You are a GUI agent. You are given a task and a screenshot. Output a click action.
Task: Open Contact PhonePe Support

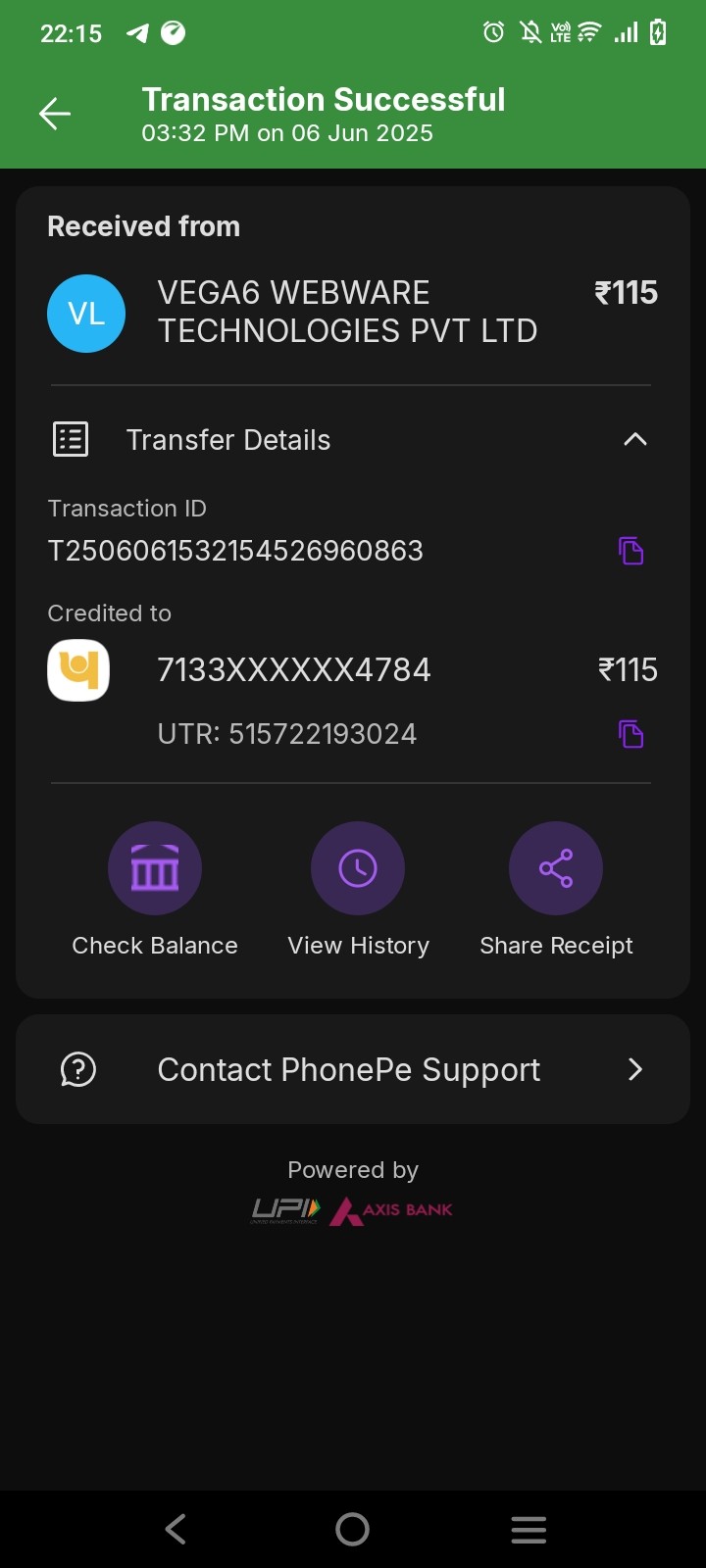353,1069
